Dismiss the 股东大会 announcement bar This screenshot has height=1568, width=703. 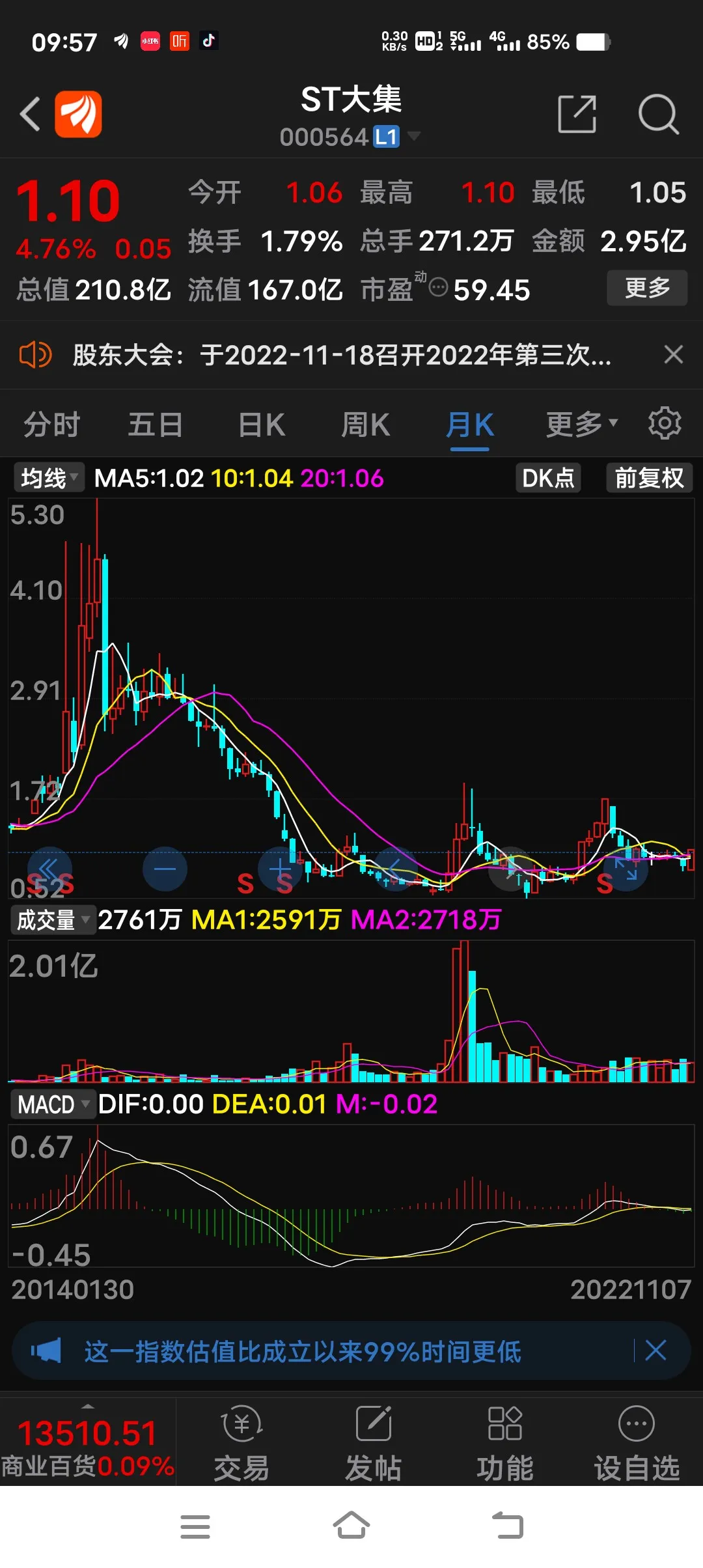tap(673, 355)
